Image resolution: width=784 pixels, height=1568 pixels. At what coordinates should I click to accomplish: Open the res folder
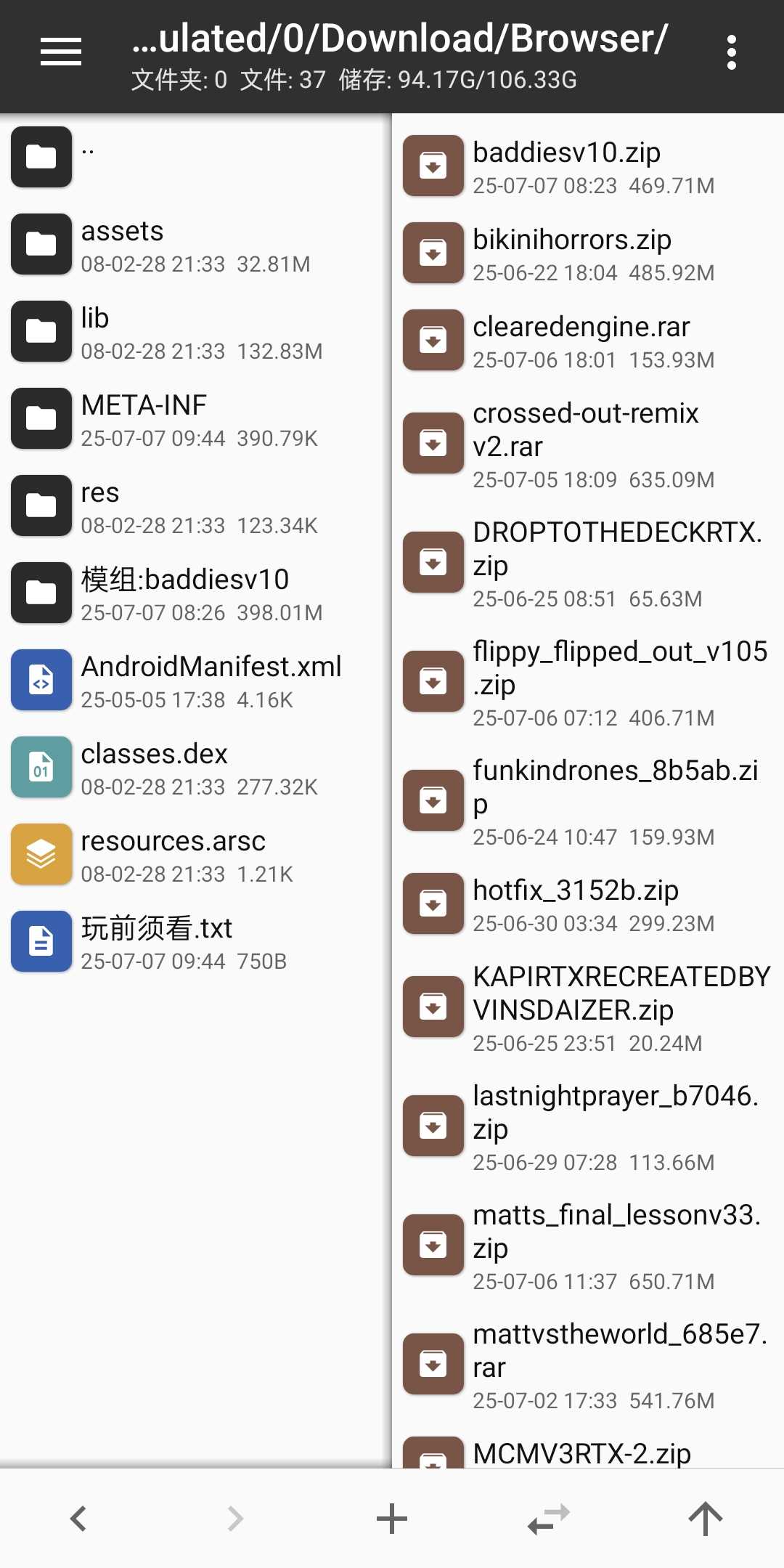click(196, 505)
